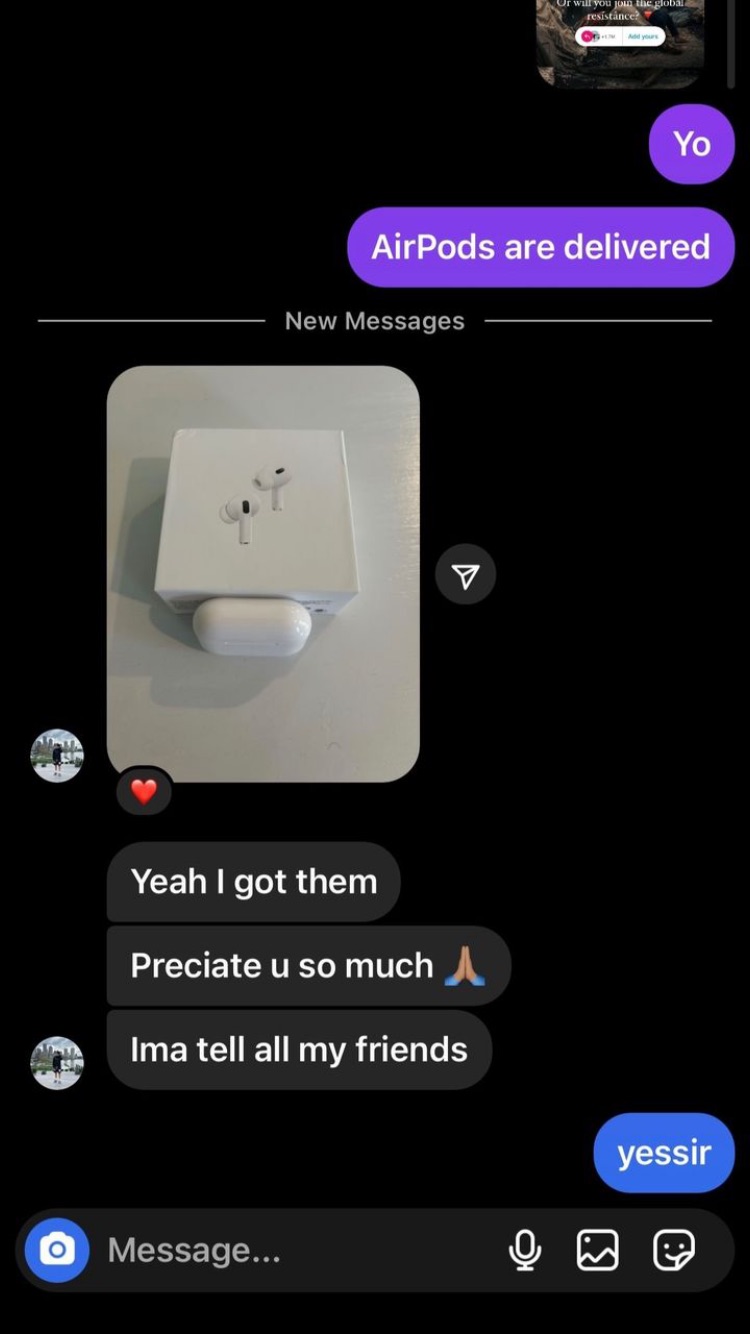Open the photo gallery picker
750x1334 pixels.
pos(597,1250)
